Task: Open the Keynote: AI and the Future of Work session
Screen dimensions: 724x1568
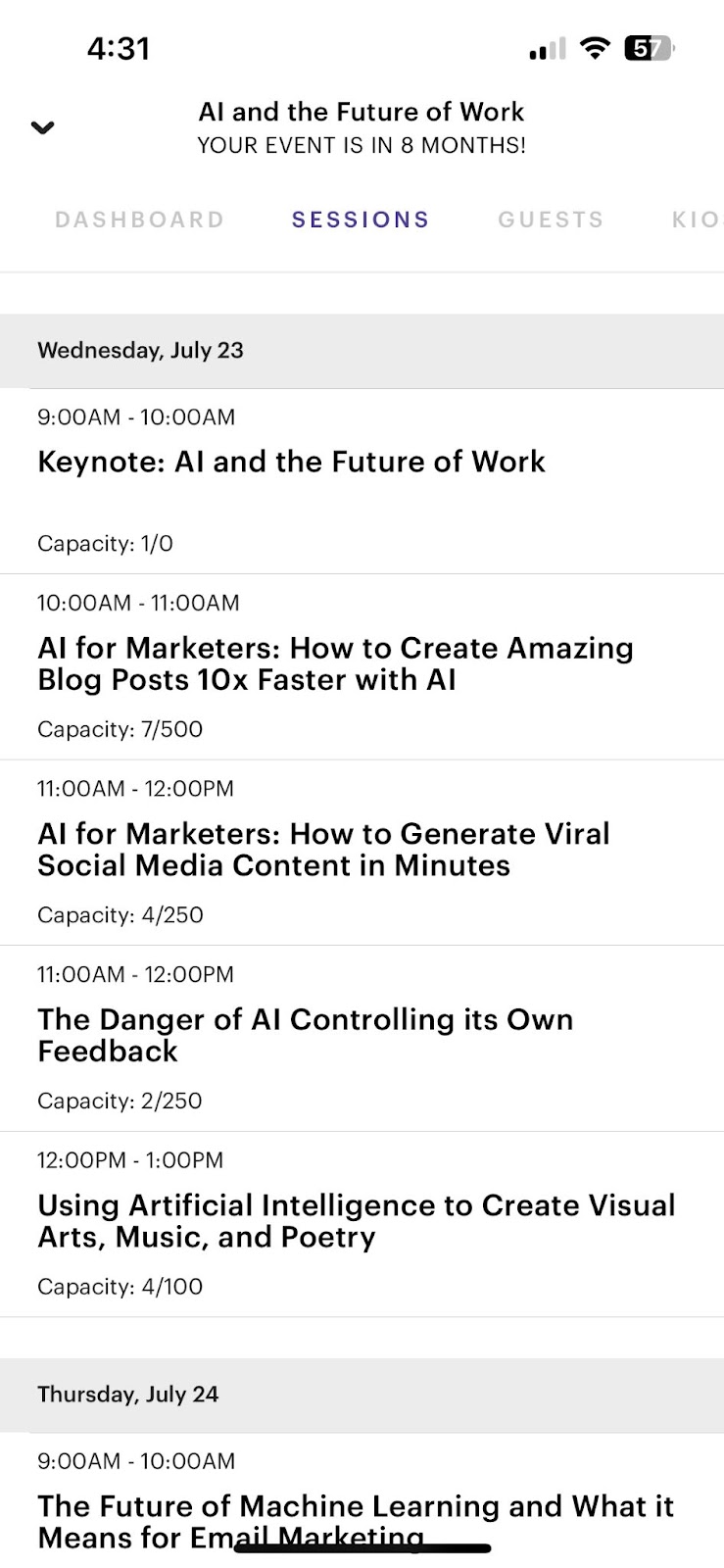Action: coord(362,481)
